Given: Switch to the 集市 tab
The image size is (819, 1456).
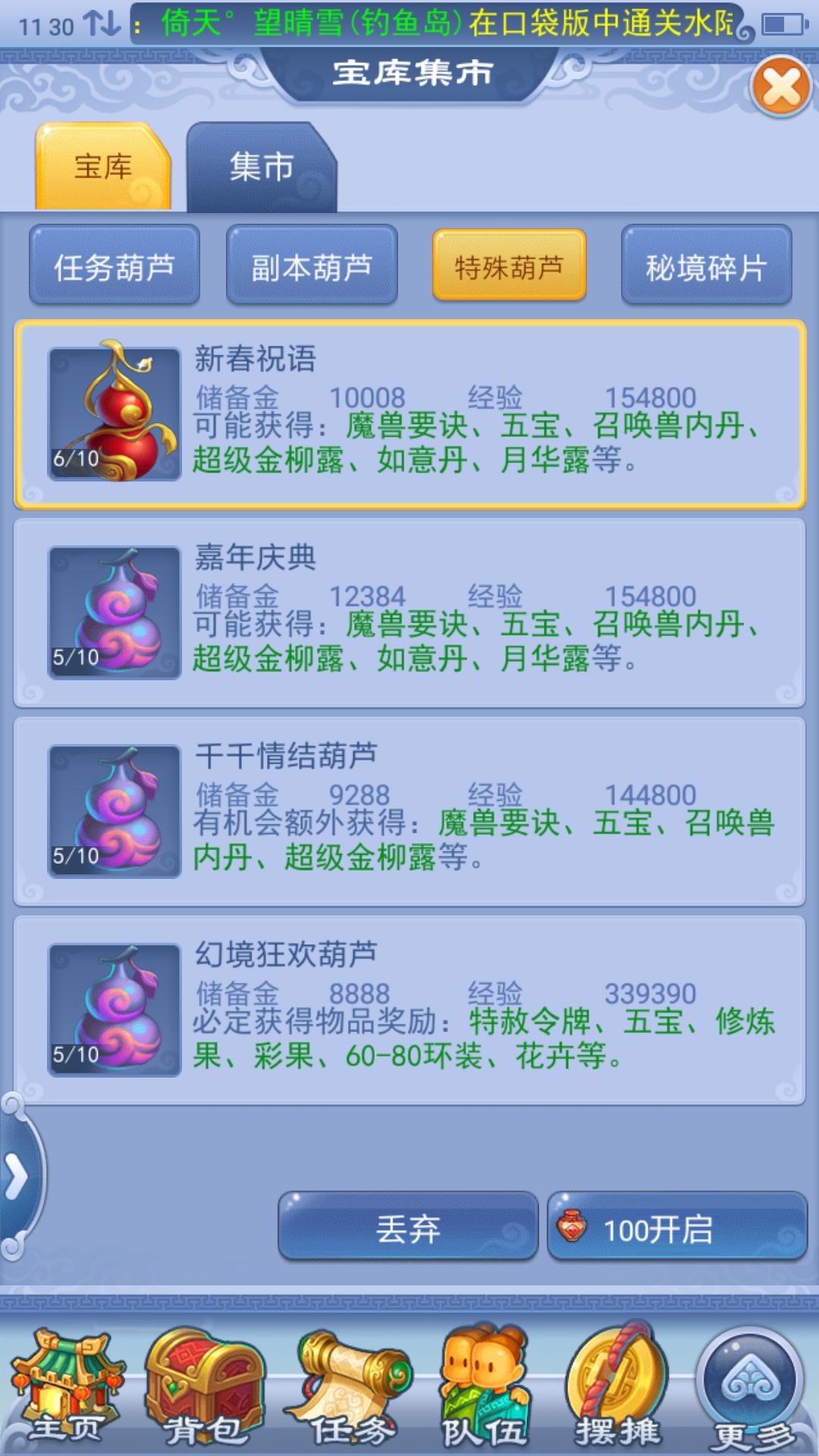Looking at the screenshot, I should click(x=262, y=167).
